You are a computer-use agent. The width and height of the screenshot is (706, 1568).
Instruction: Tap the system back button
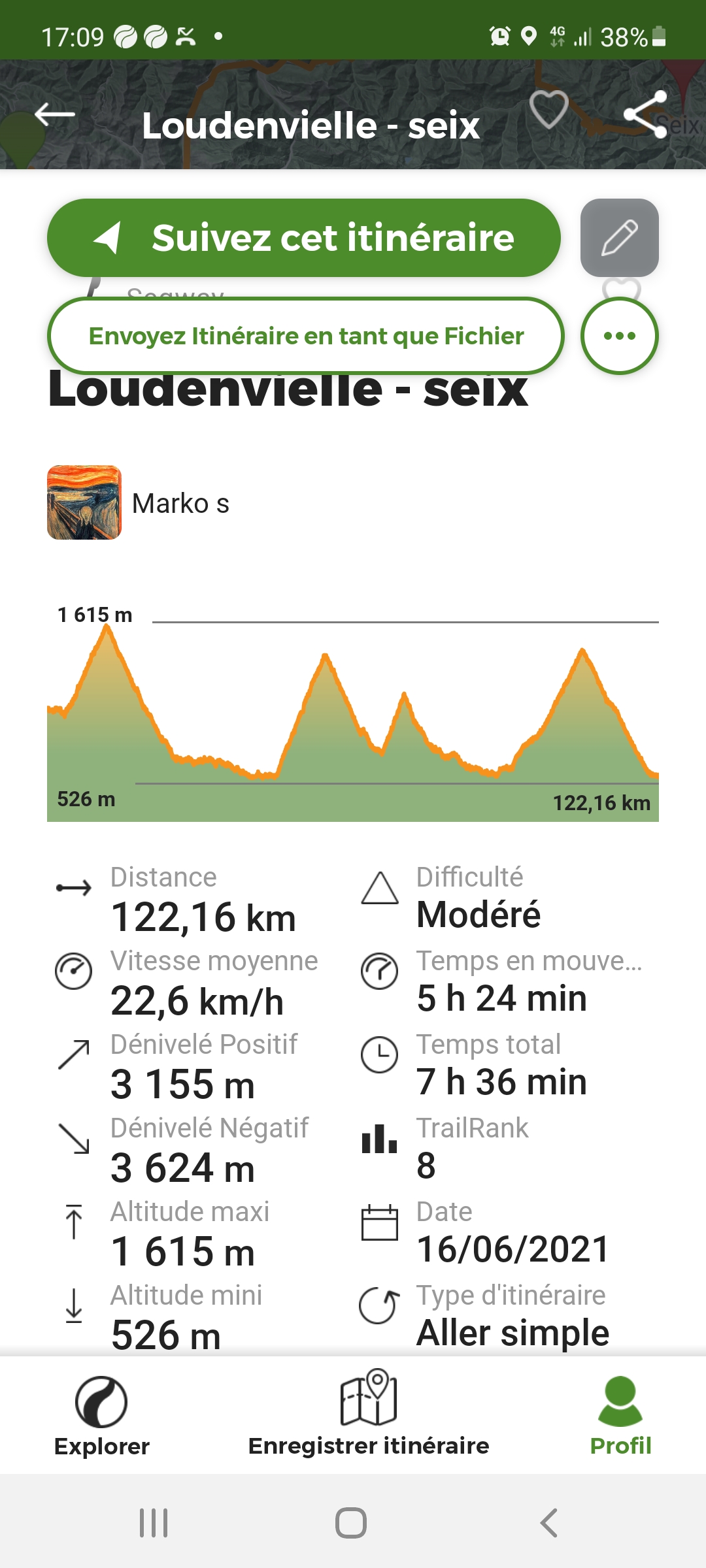pos(549,1523)
